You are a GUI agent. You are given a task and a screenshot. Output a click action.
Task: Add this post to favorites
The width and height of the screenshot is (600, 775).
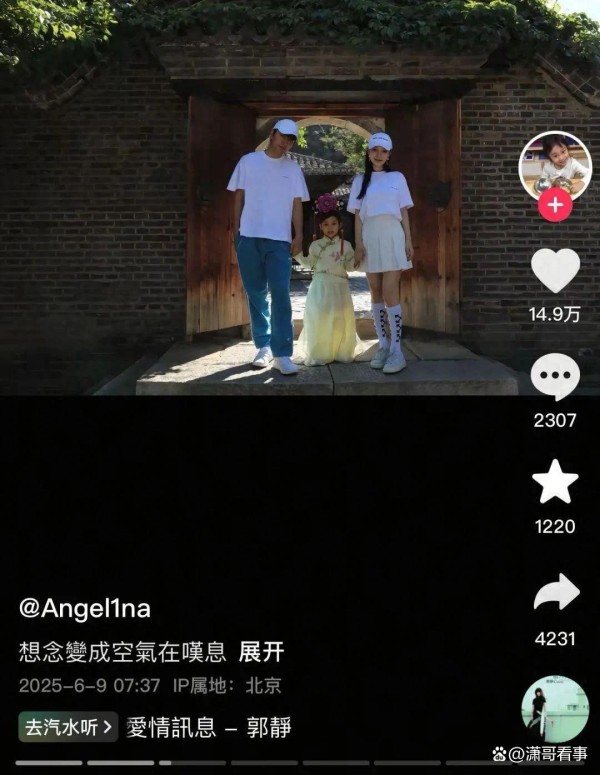point(555,482)
